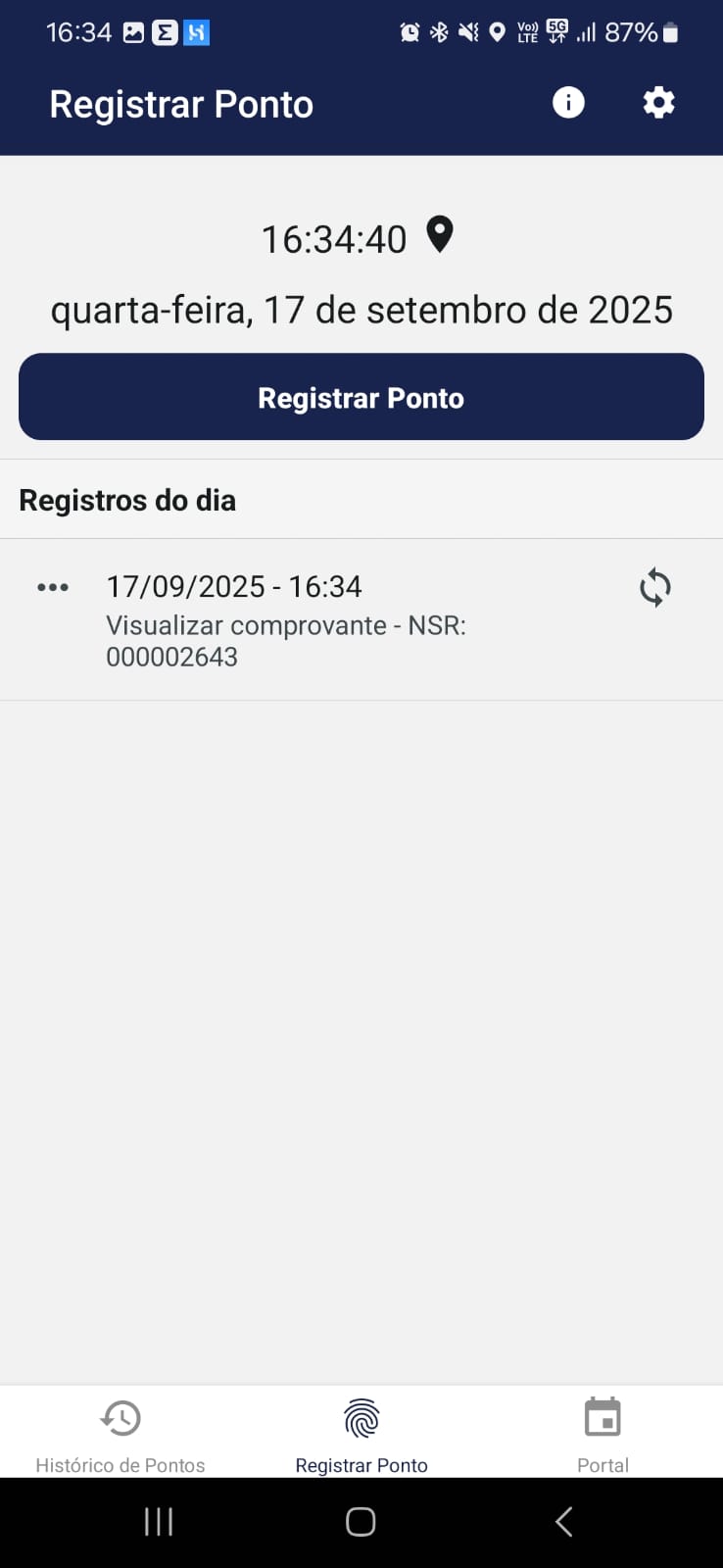The height and width of the screenshot is (1568, 723).
Task: Open the settings gear icon
Action: [x=658, y=102]
